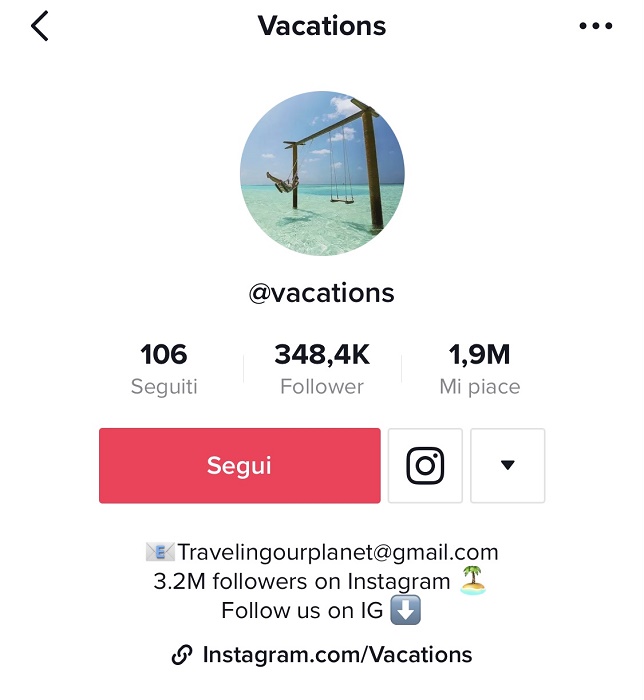Open the @vacations profile picture
The image size is (644, 700).
click(x=322, y=174)
